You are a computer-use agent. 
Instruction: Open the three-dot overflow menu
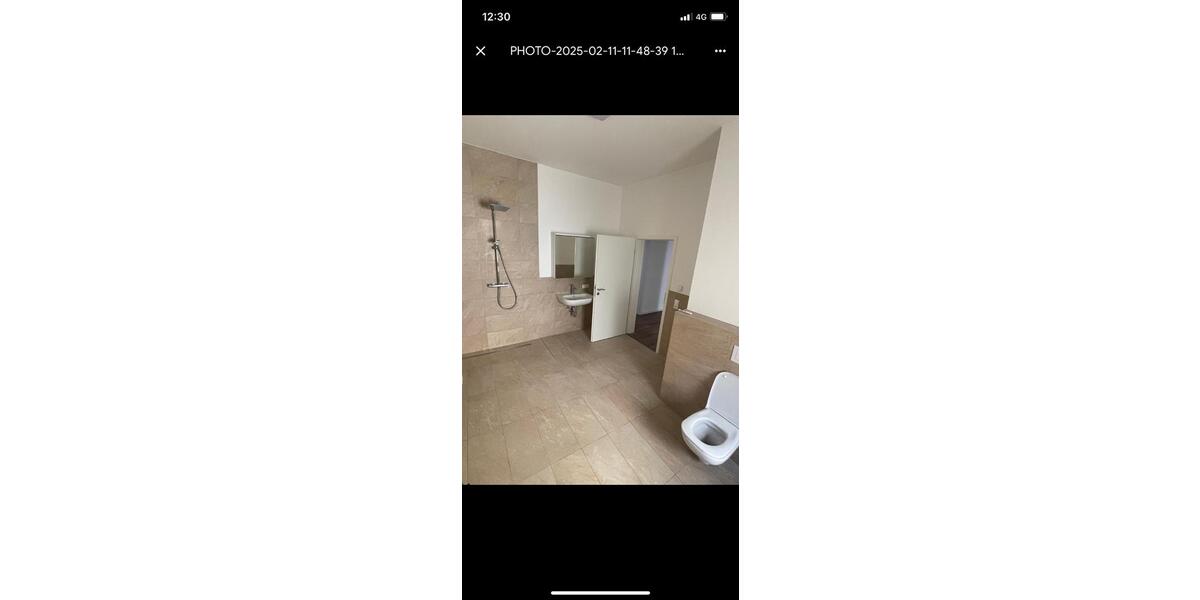720,51
